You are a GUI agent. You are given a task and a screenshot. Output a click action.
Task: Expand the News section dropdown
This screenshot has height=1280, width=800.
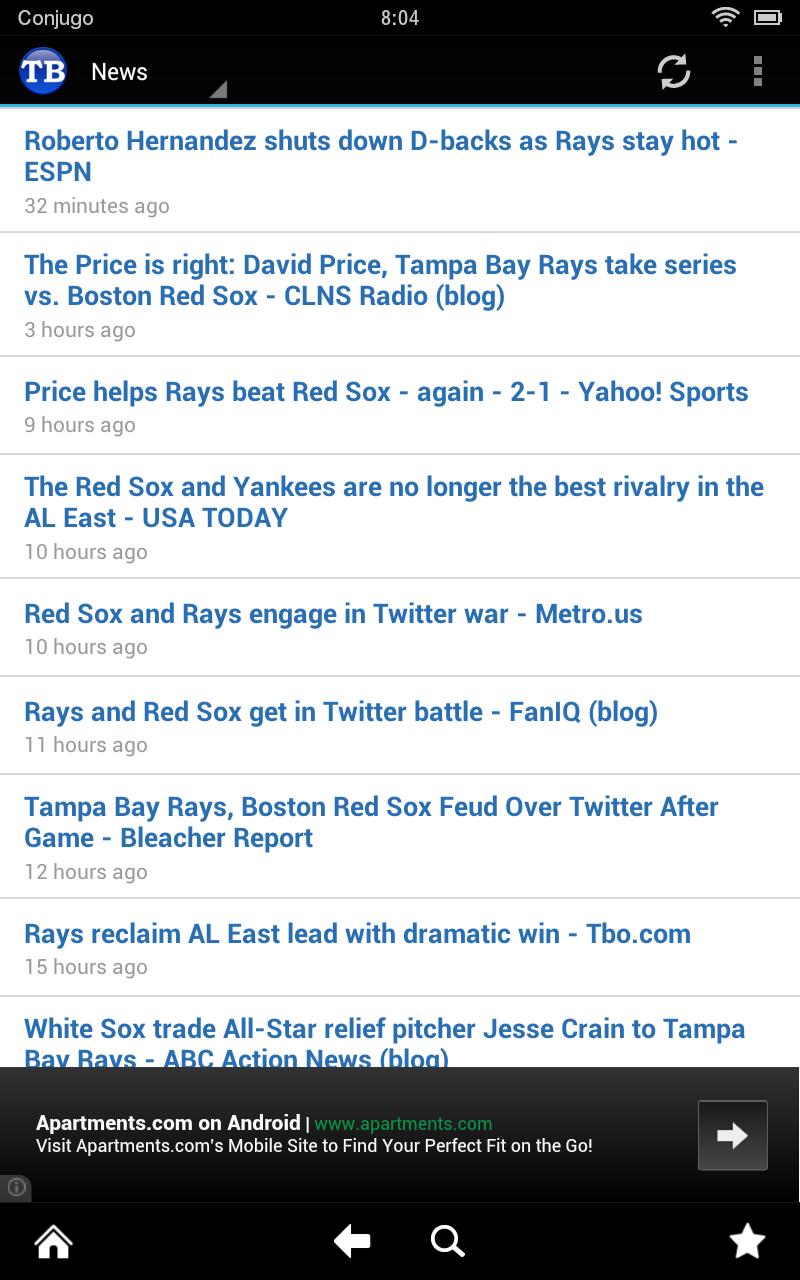150,73
